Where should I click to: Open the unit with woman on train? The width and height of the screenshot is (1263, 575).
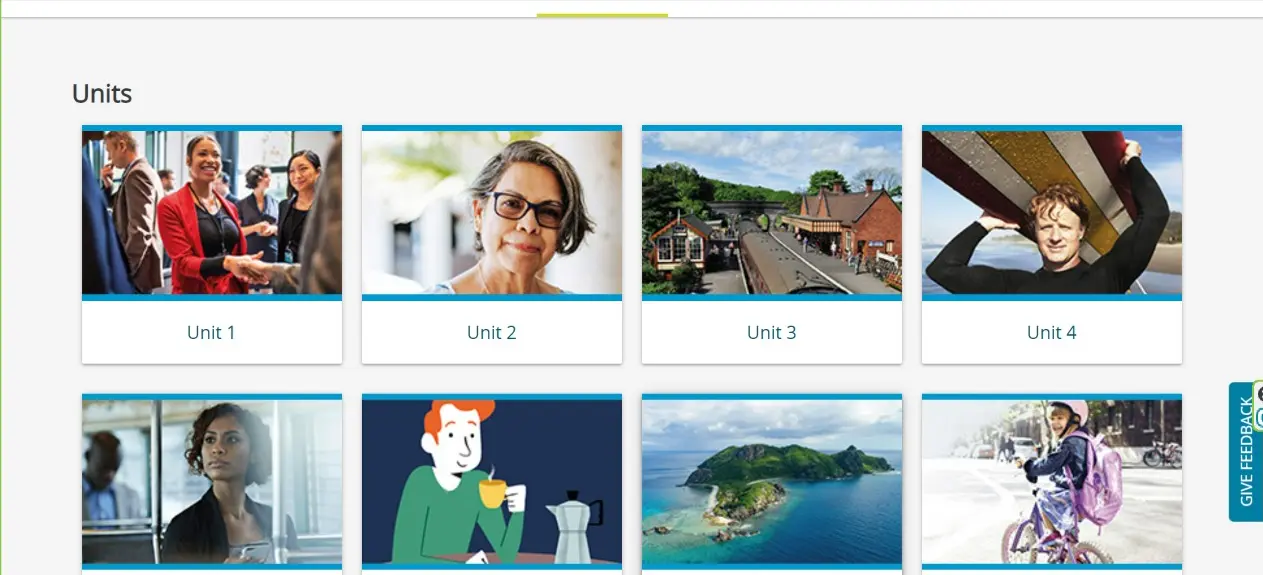(211, 482)
